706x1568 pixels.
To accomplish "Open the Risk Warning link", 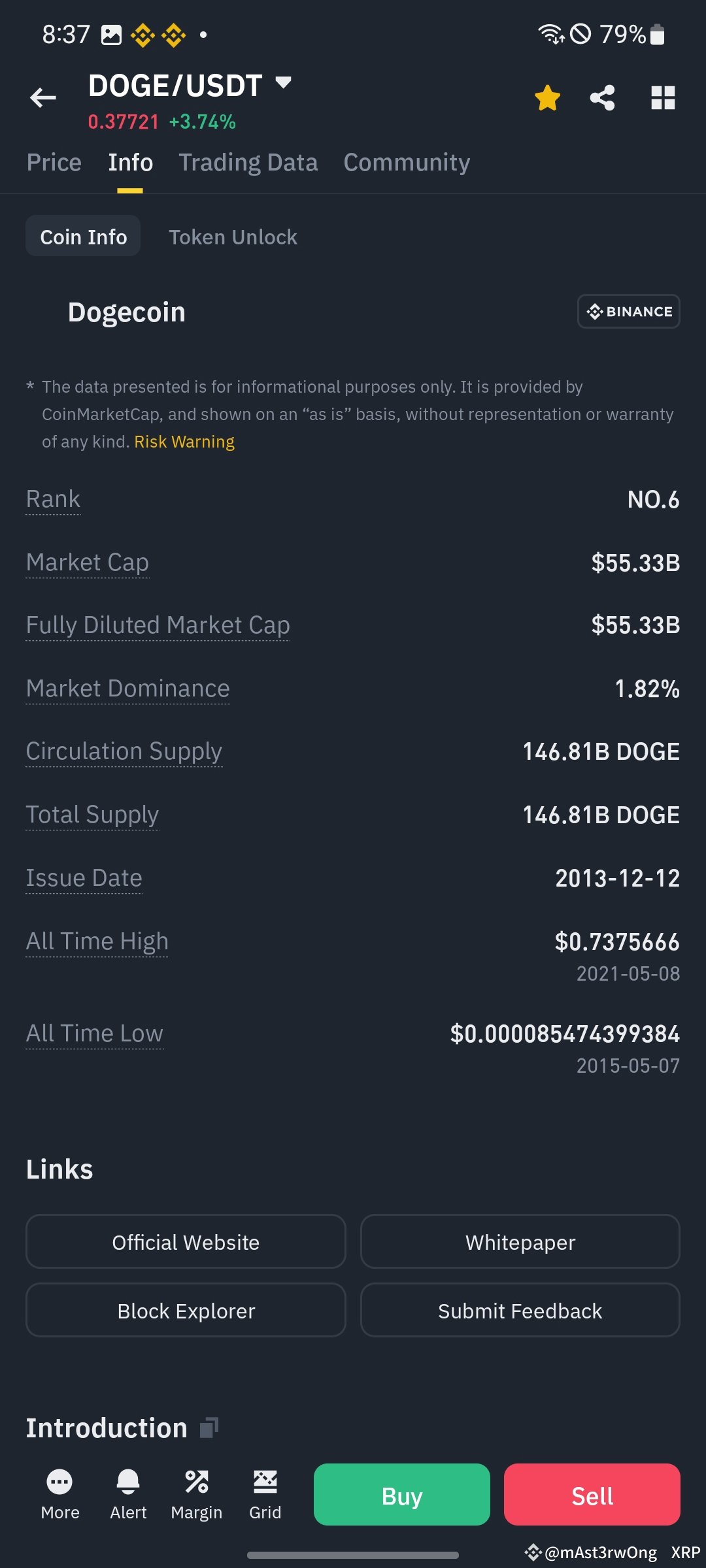I will pyautogui.click(x=184, y=442).
